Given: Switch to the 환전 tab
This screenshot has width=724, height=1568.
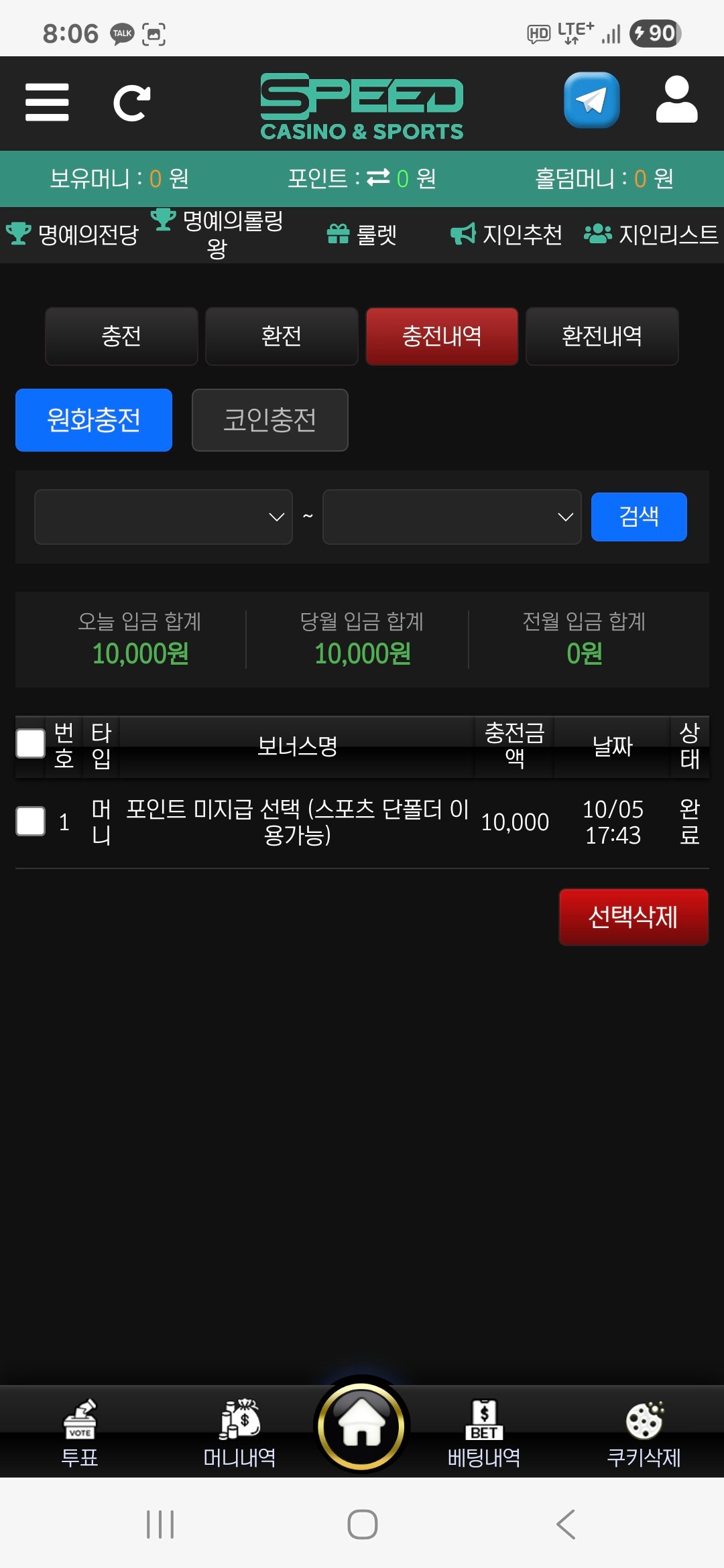Looking at the screenshot, I should (282, 336).
